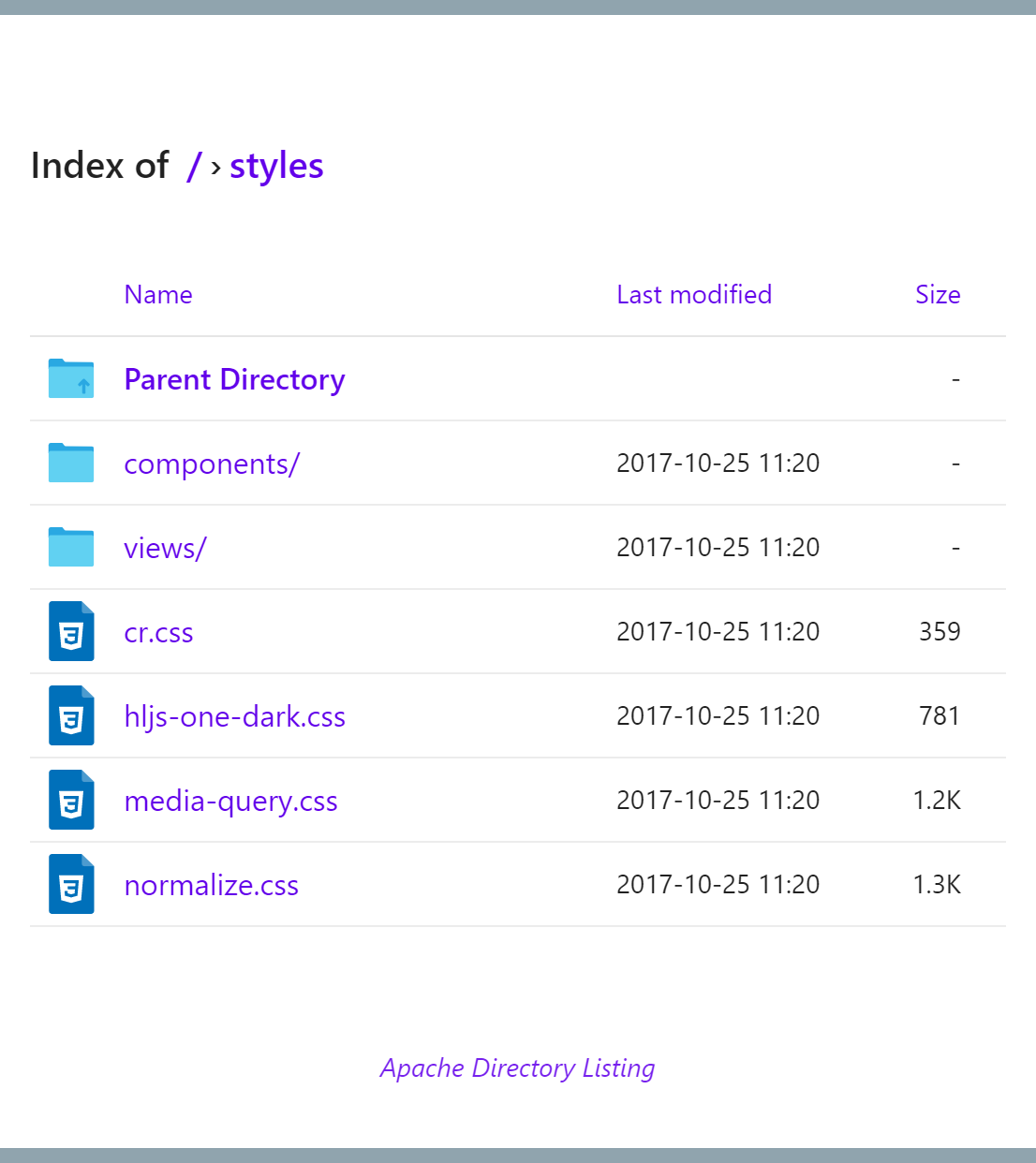The height and width of the screenshot is (1163, 1036).
Task: Open the cr.css stylesheet
Action: (x=158, y=632)
